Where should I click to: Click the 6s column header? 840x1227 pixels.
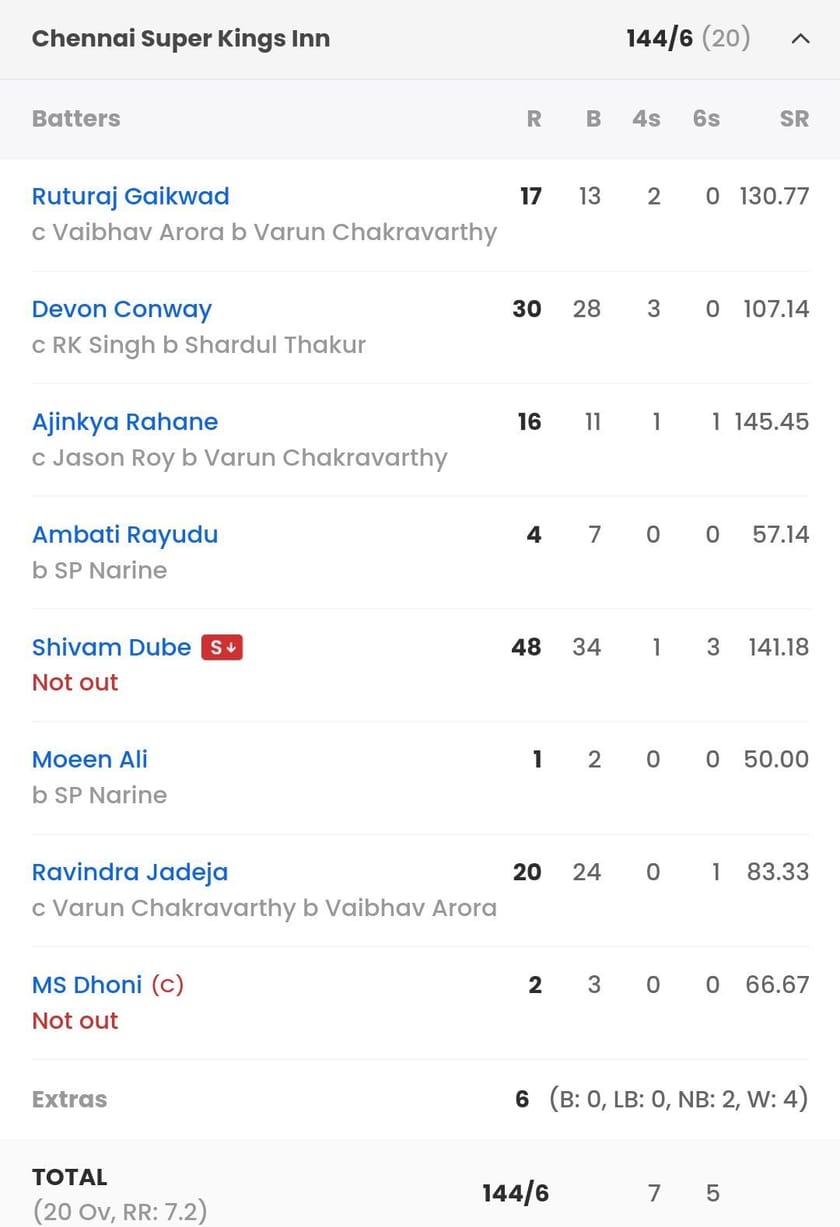click(705, 118)
